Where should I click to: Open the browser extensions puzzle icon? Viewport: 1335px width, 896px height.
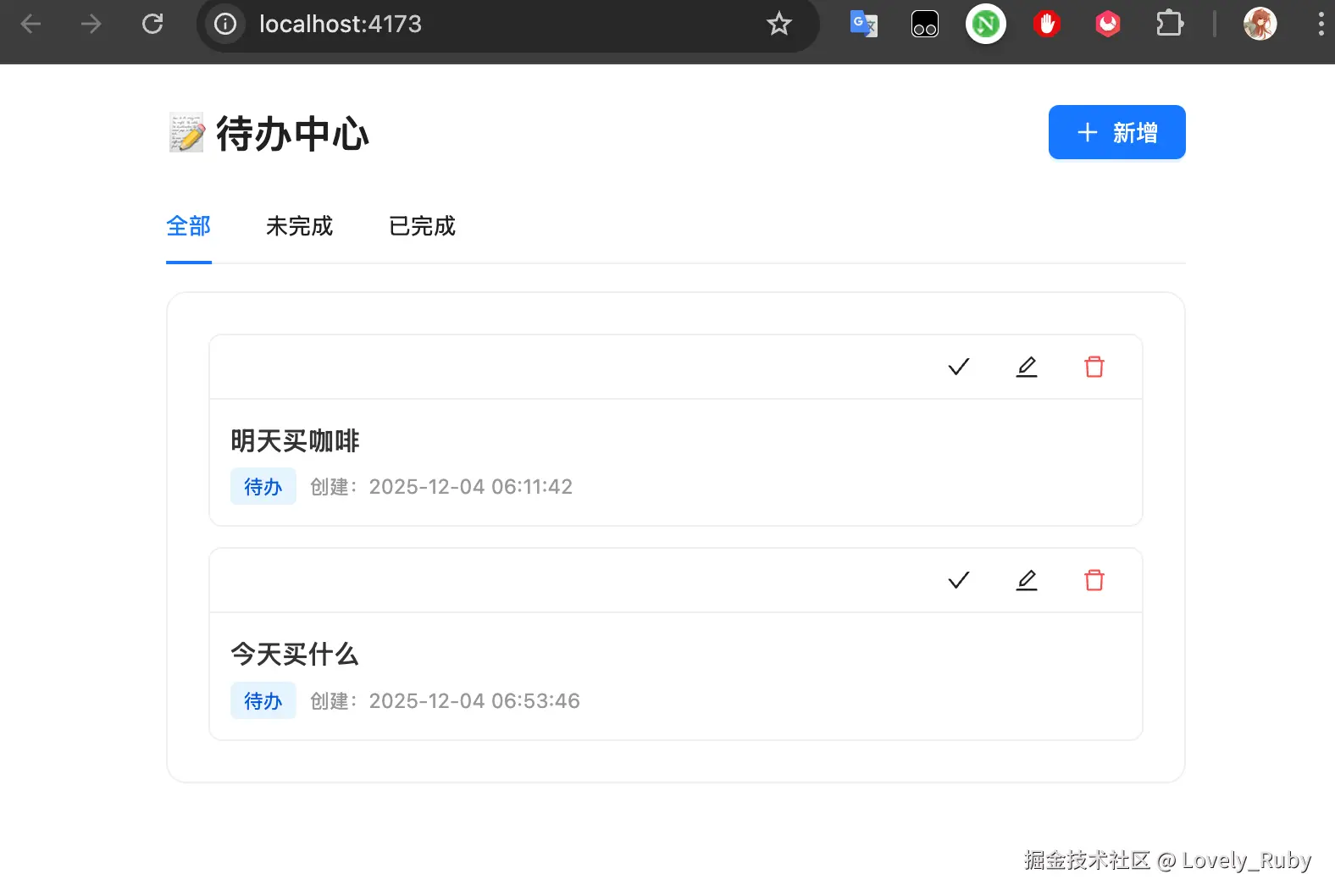tap(1169, 24)
